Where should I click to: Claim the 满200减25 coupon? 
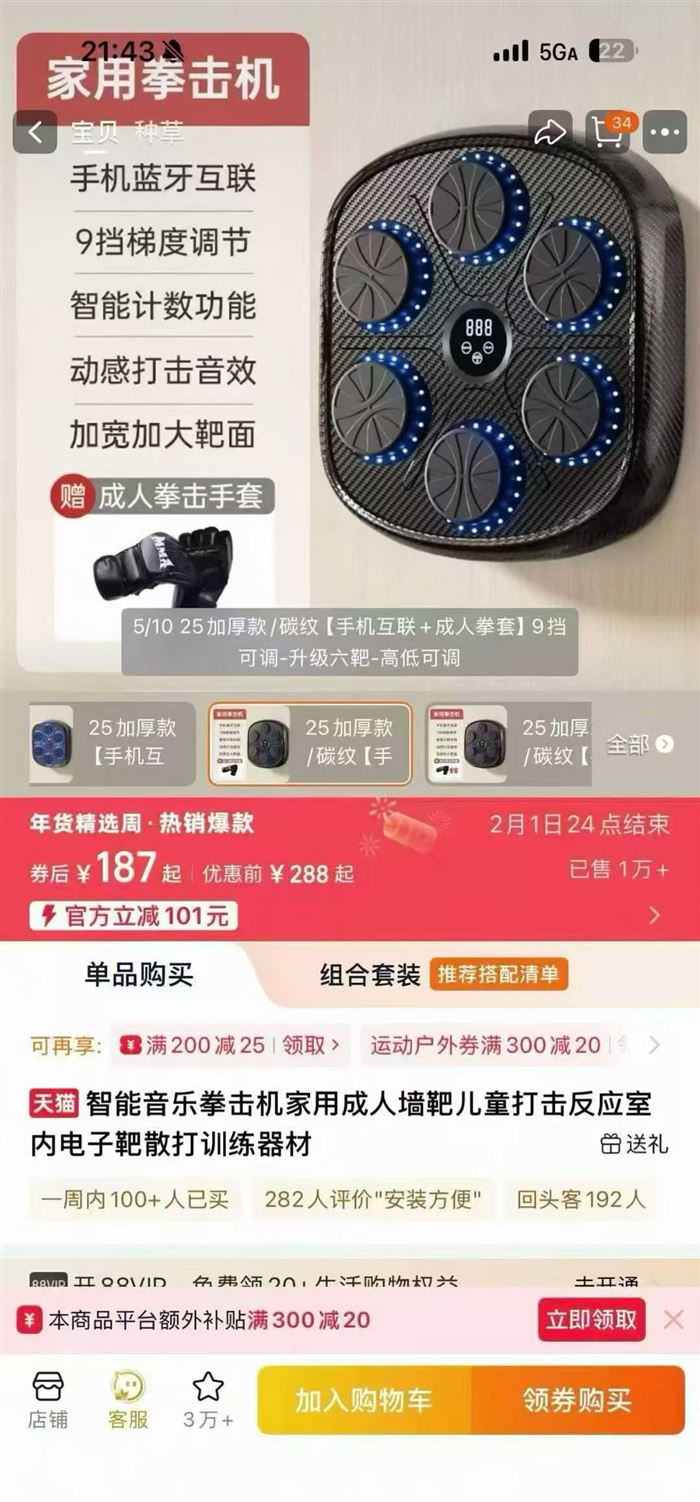click(230, 1046)
